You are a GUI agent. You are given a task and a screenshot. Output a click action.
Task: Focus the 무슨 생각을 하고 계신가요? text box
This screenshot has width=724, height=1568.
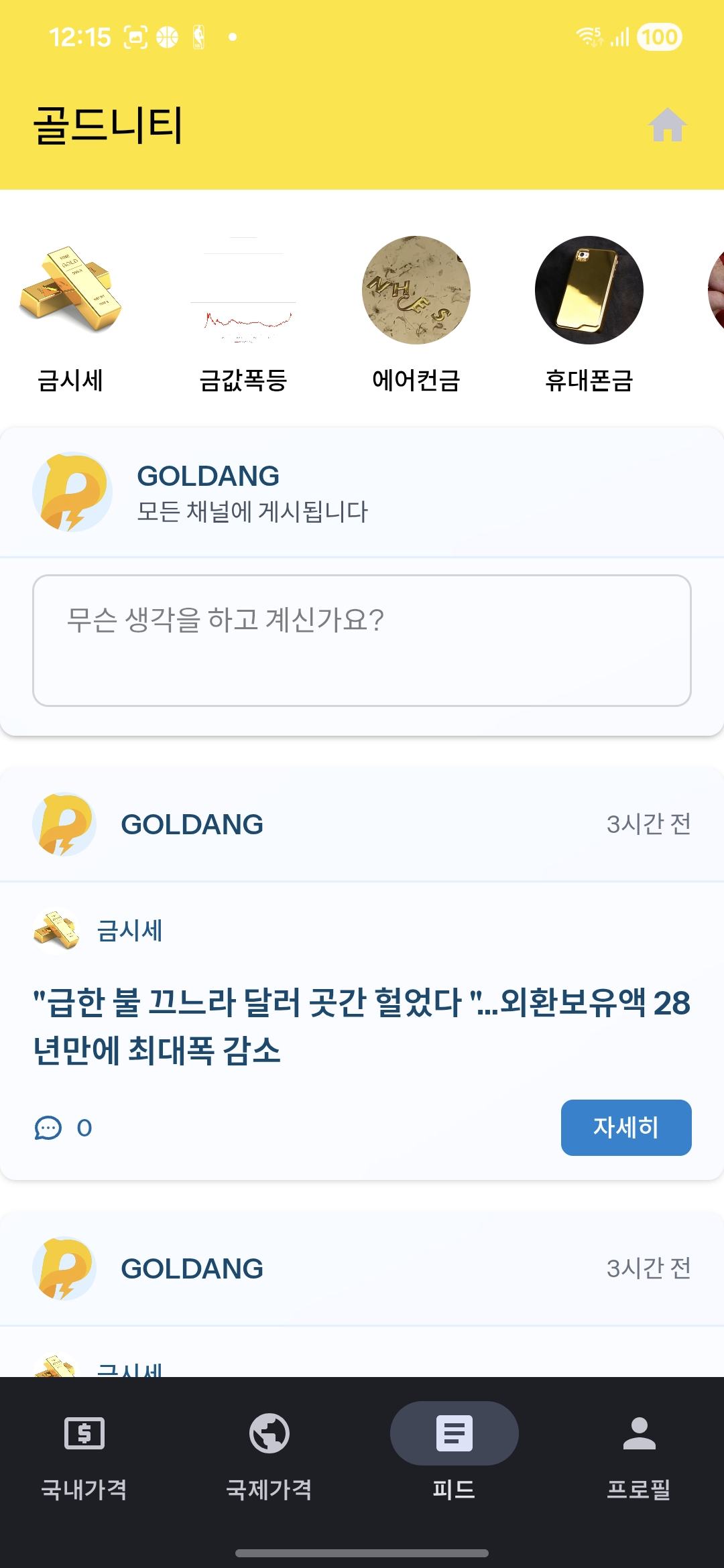(362, 640)
